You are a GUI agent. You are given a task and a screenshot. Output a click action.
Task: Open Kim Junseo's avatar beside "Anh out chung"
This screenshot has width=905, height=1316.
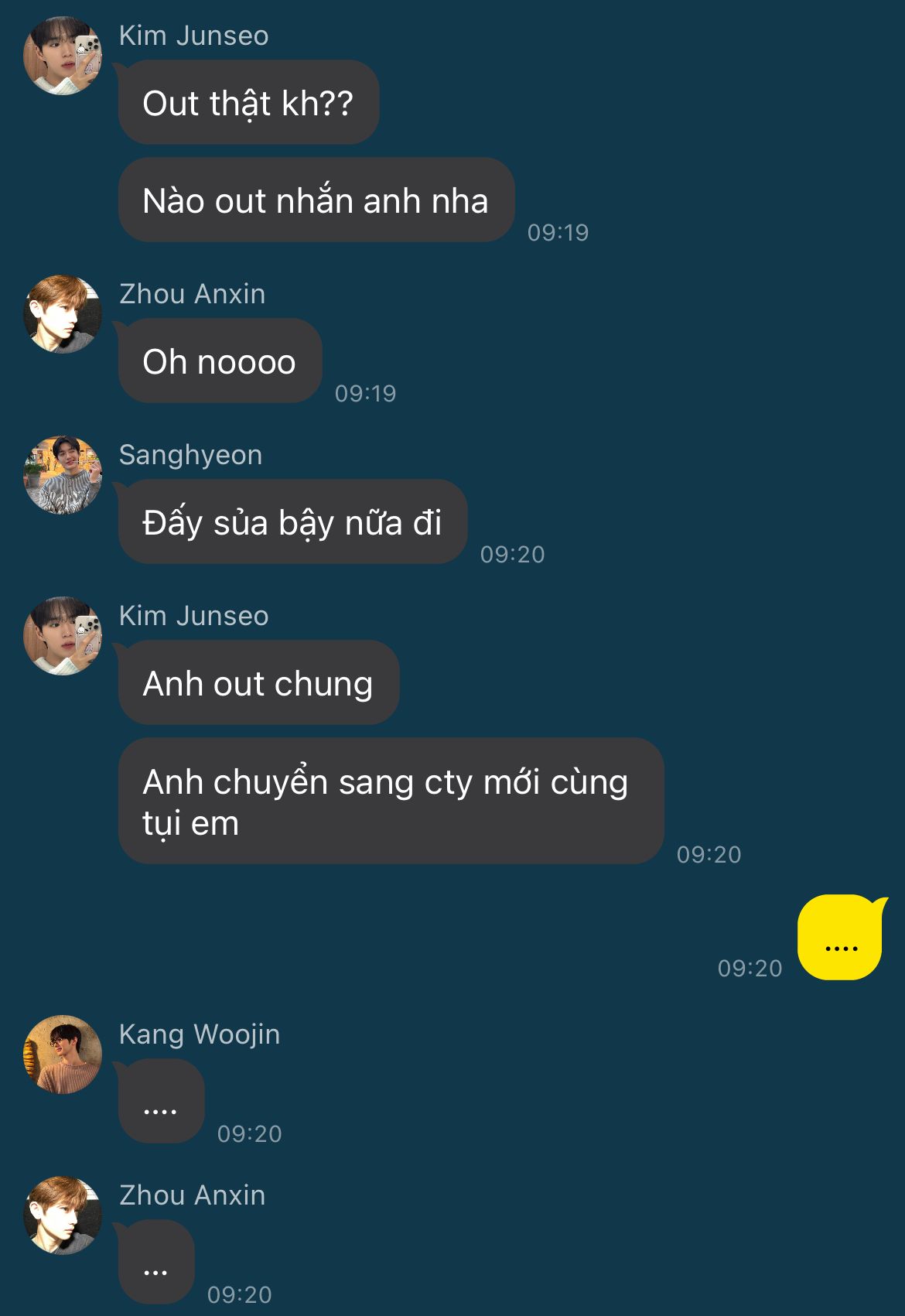[x=63, y=636]
